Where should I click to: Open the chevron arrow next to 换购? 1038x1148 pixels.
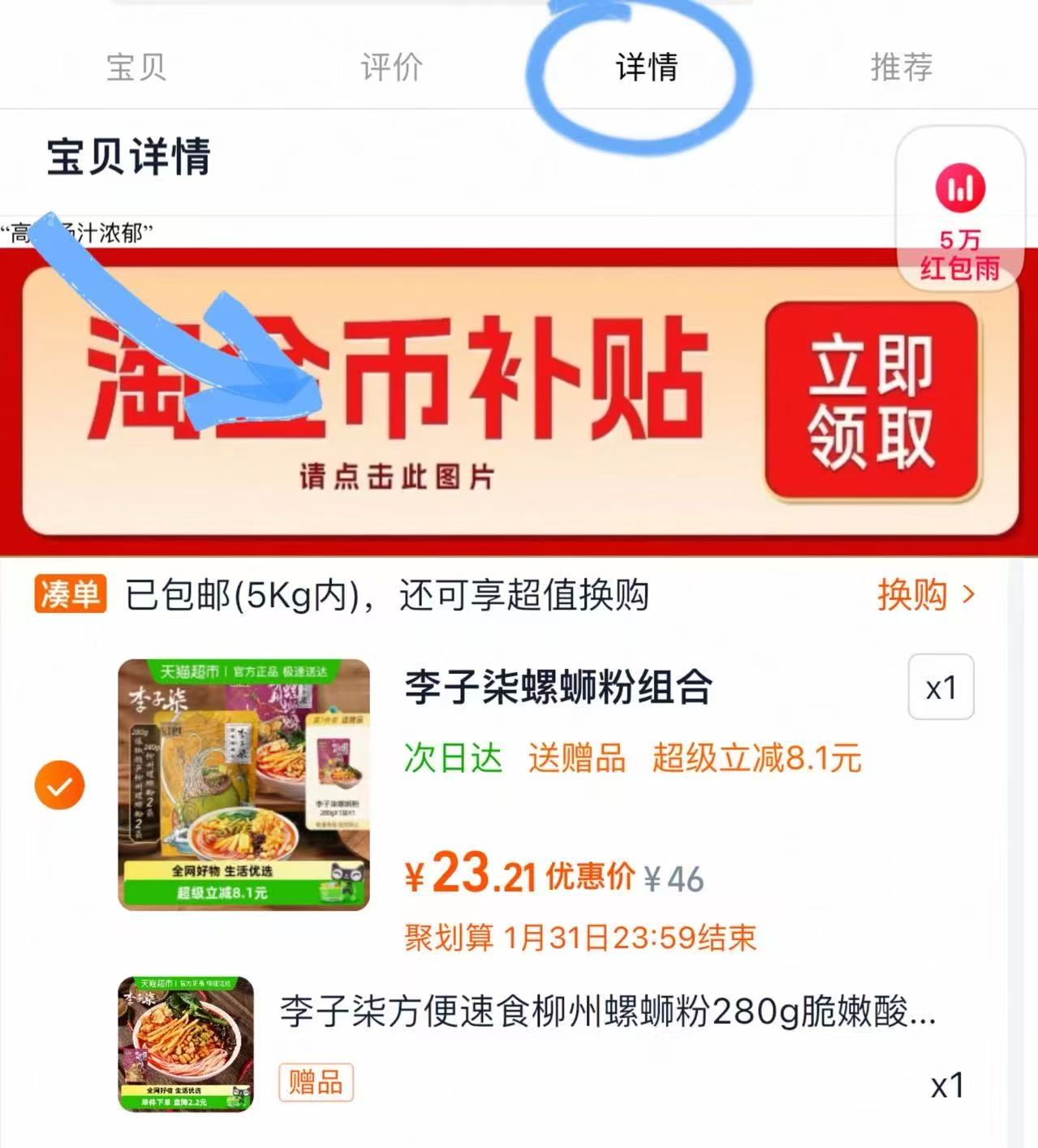(967, 594)
